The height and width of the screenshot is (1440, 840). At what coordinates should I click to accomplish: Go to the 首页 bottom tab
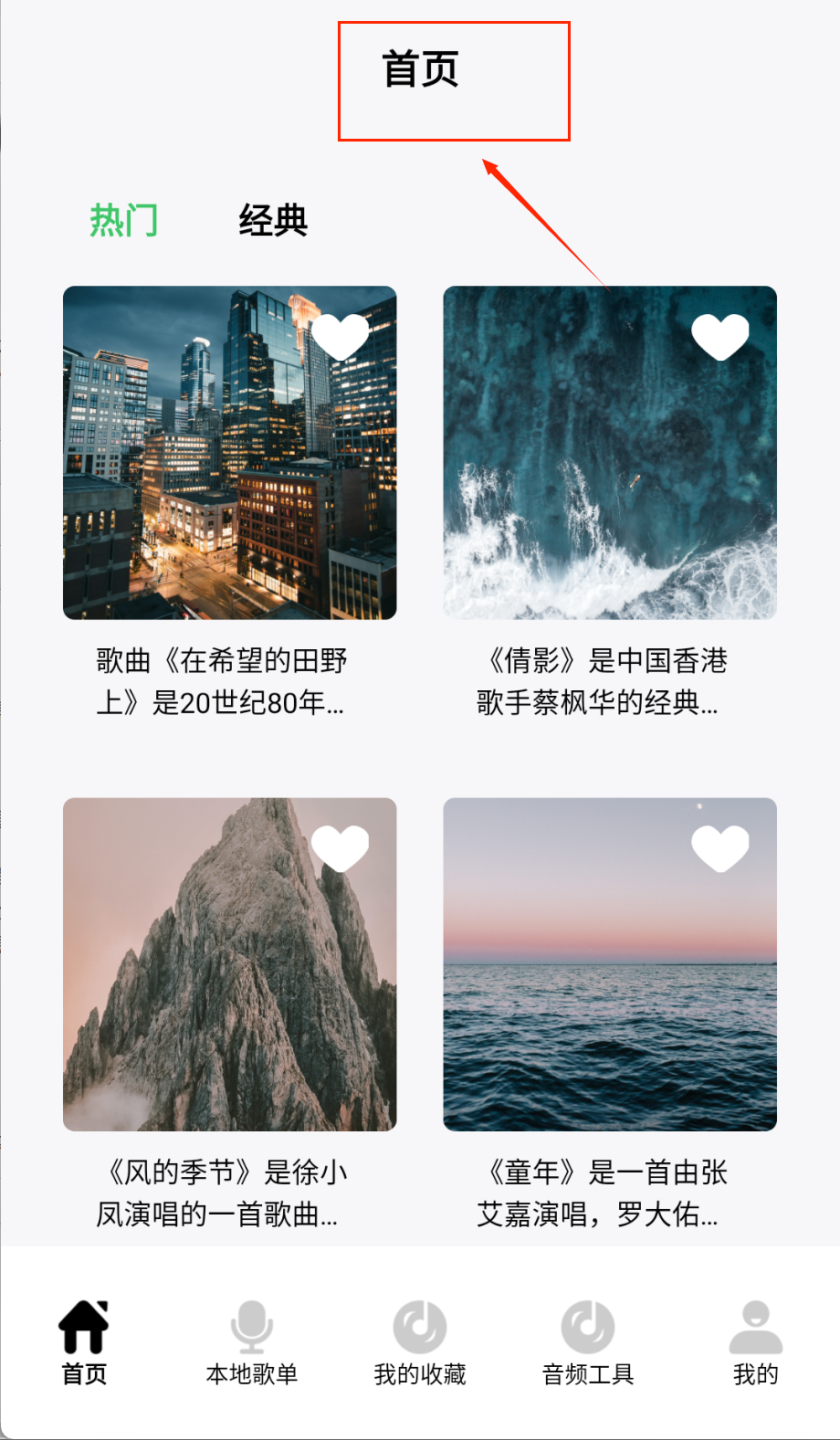[x=84, y=1342]
